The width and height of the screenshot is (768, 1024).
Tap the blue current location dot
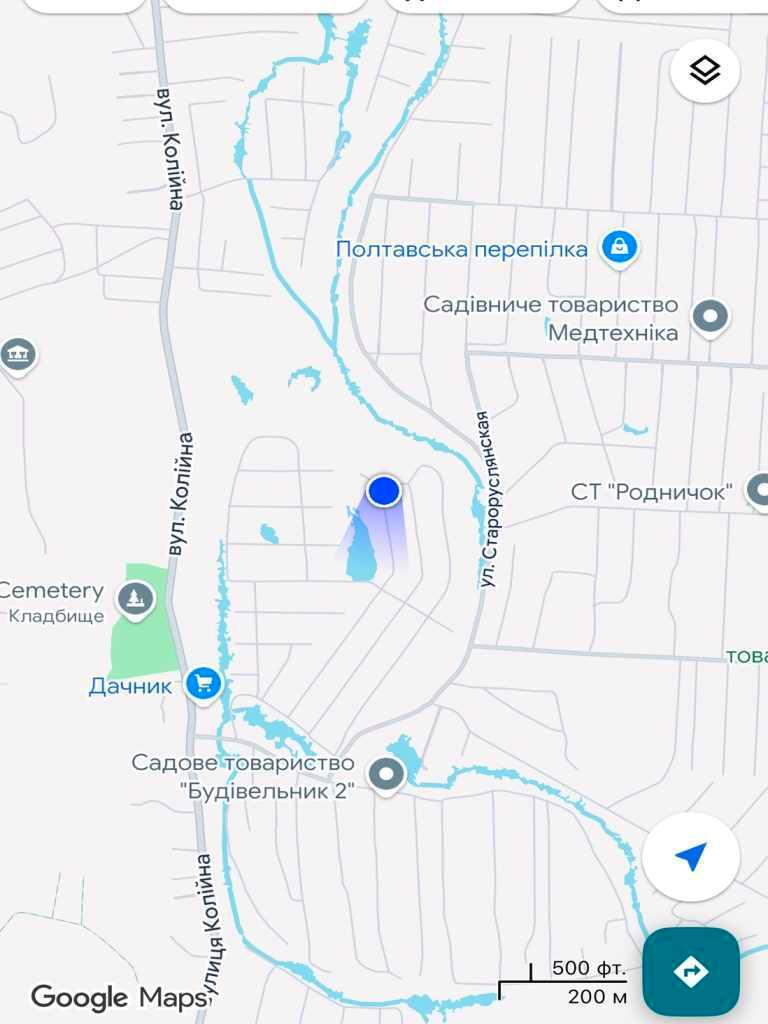[x=384, y=491]
